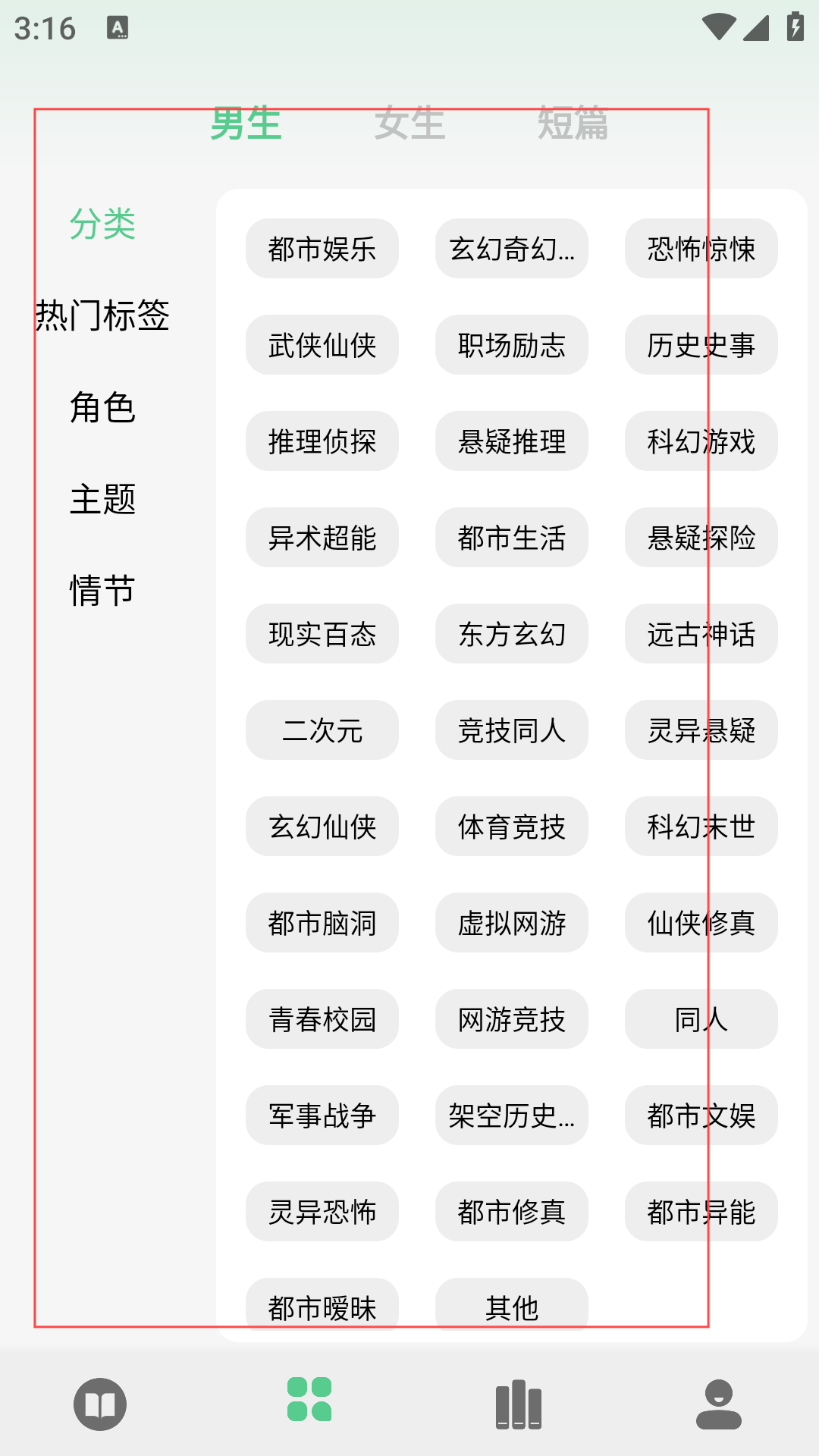
Task: Tap the 都市娱乐 category chip
Action: [322, 249]
